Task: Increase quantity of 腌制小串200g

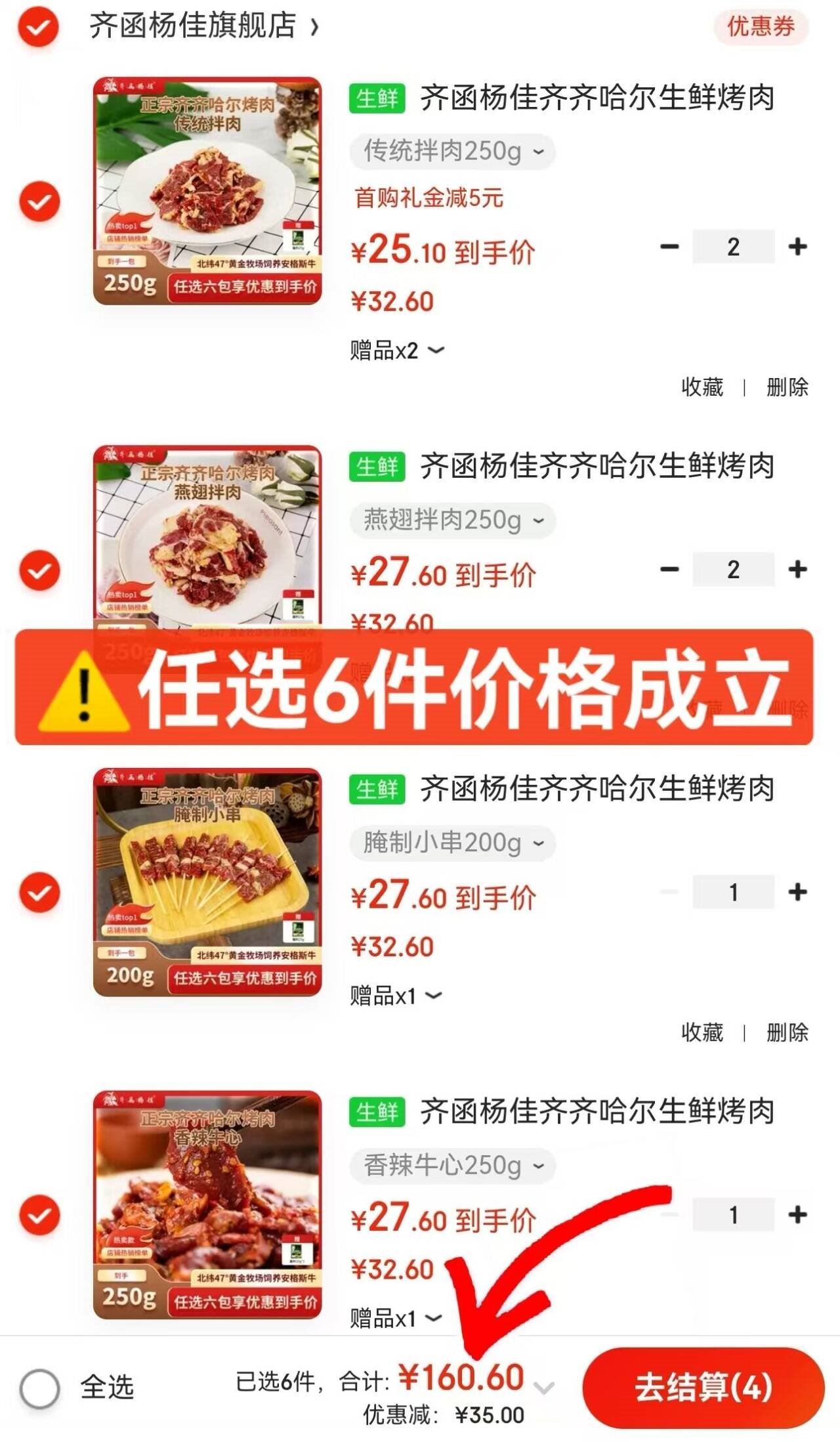Action: 797,892
